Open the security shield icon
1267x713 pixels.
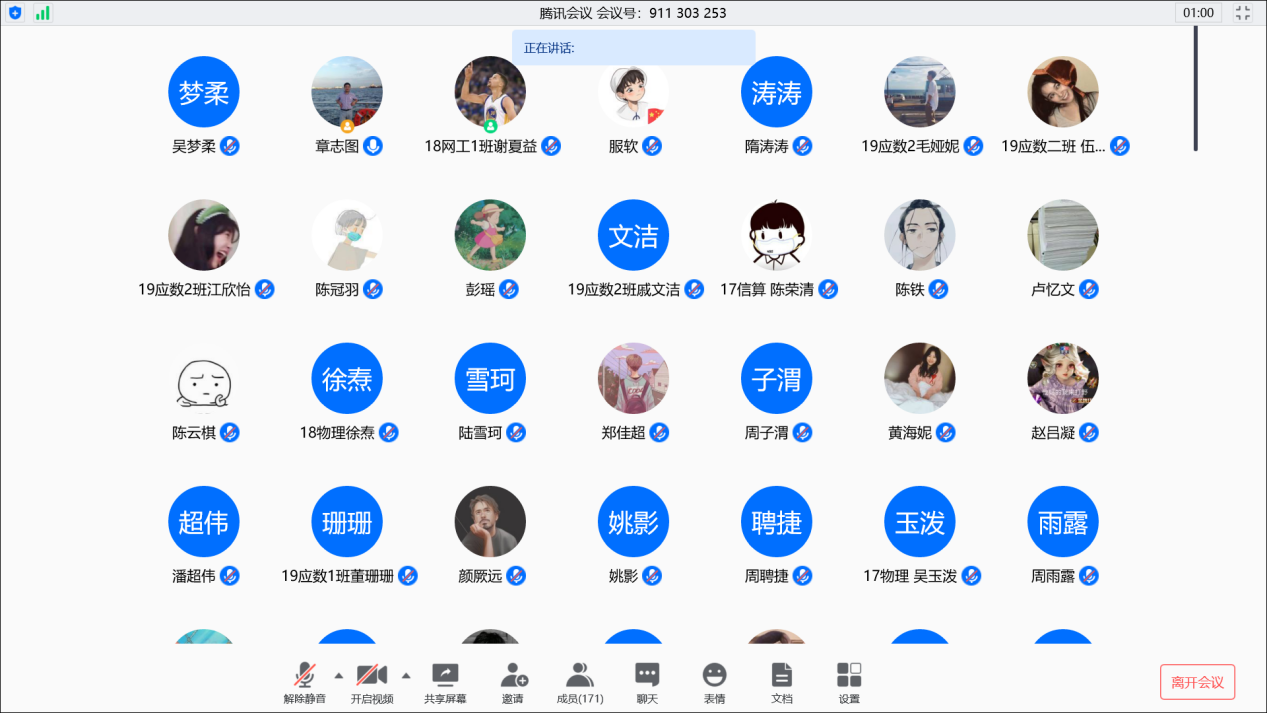(15, 13)
